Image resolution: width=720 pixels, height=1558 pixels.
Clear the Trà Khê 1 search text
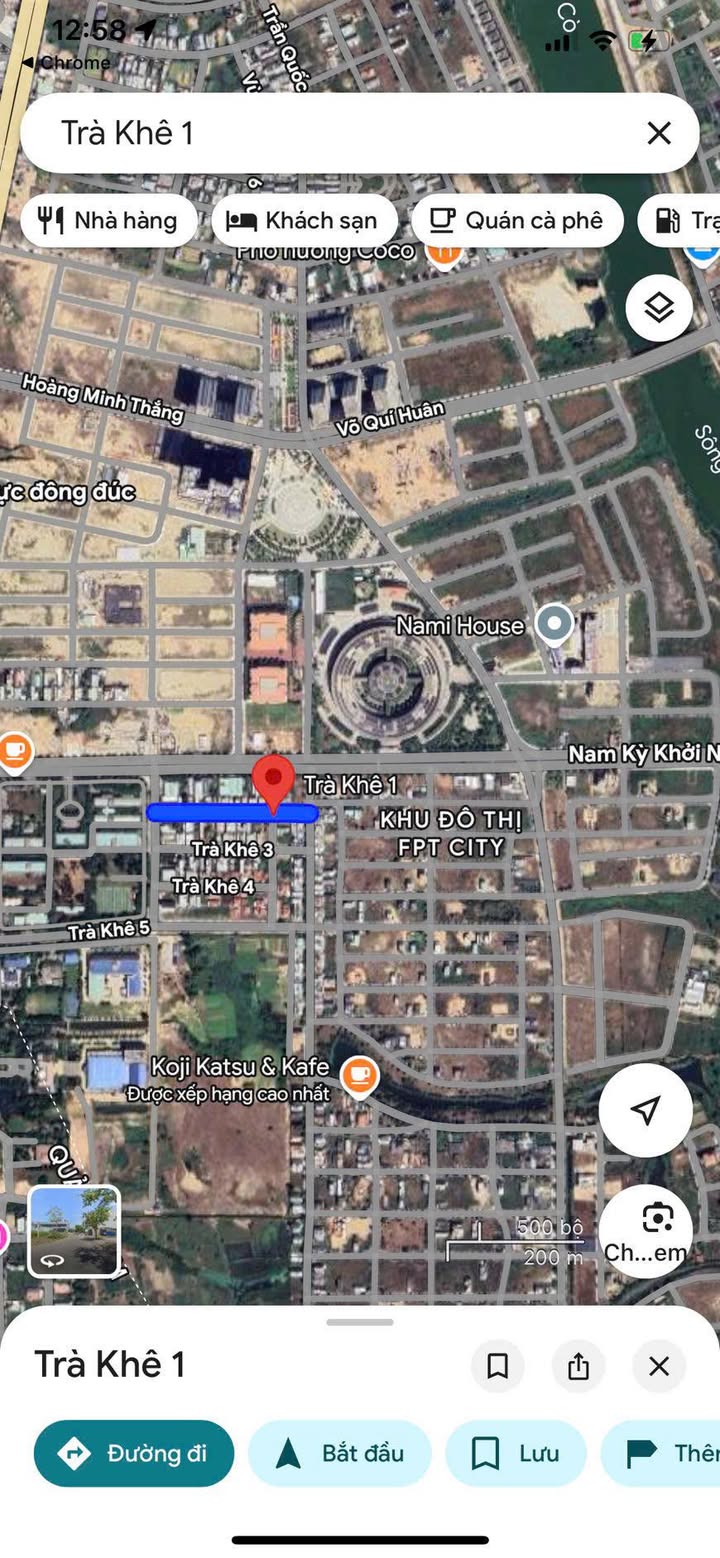pyautogui.click(x=658, y=133)
